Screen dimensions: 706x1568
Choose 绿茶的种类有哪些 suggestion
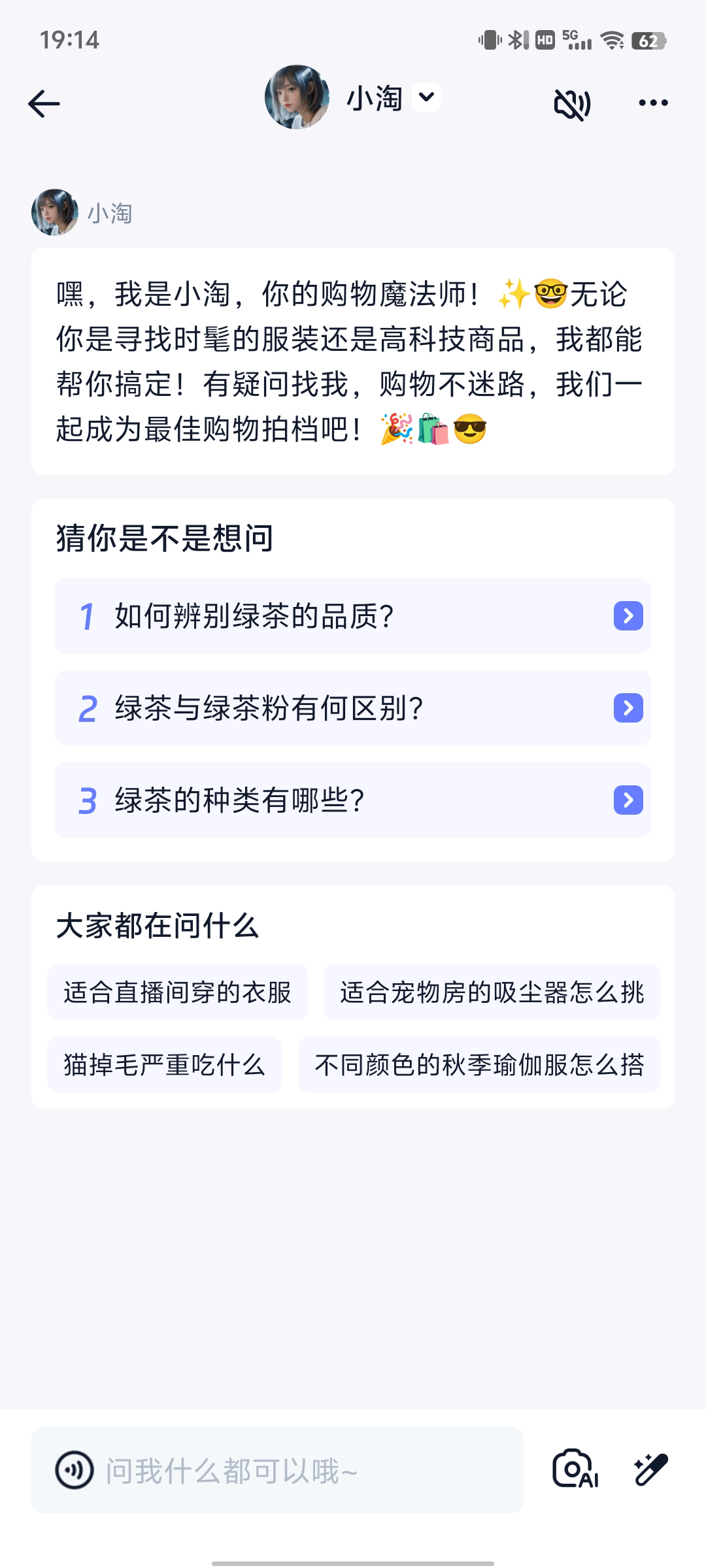pyautogui.click(x=353, y=800)
